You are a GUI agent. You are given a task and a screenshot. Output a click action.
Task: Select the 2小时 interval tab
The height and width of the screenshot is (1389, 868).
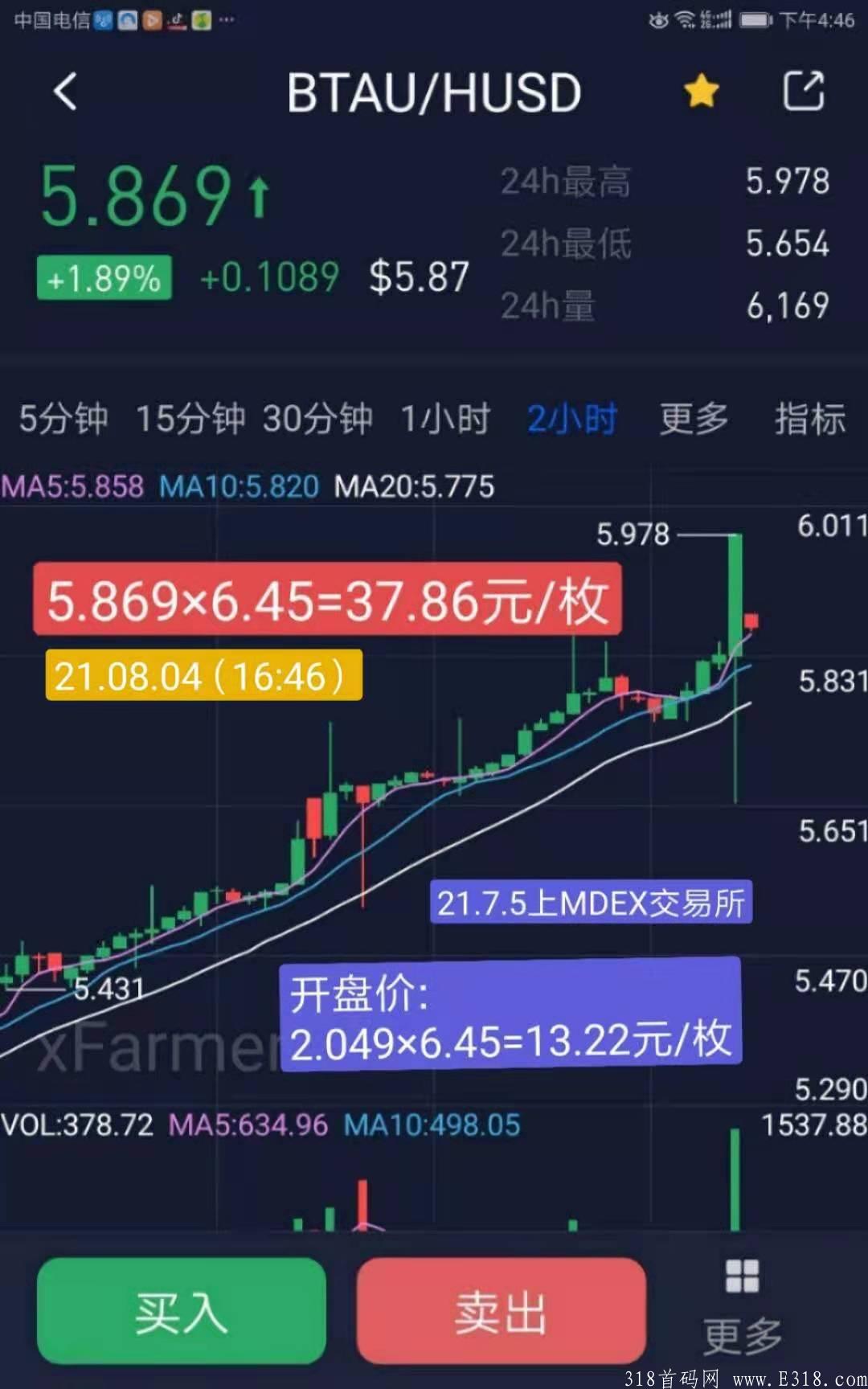tap(571, 419)
